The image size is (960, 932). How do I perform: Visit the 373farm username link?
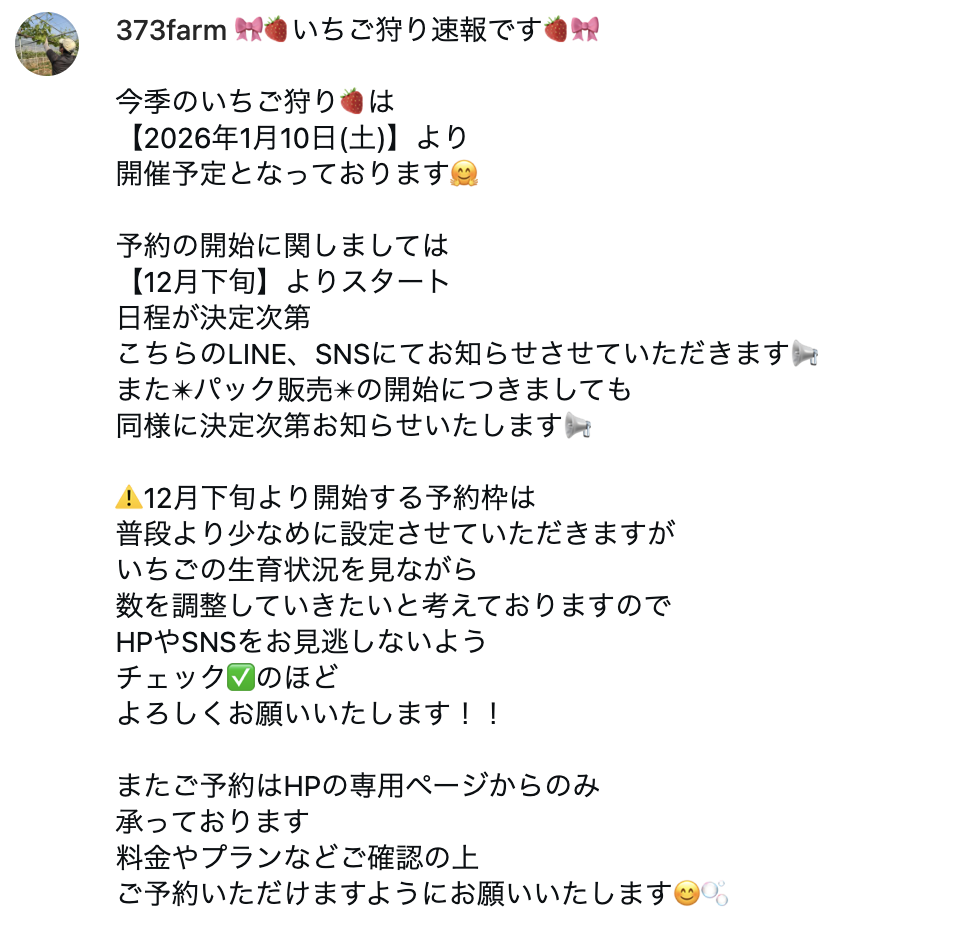pyautogui.click(x=170, y=30)
